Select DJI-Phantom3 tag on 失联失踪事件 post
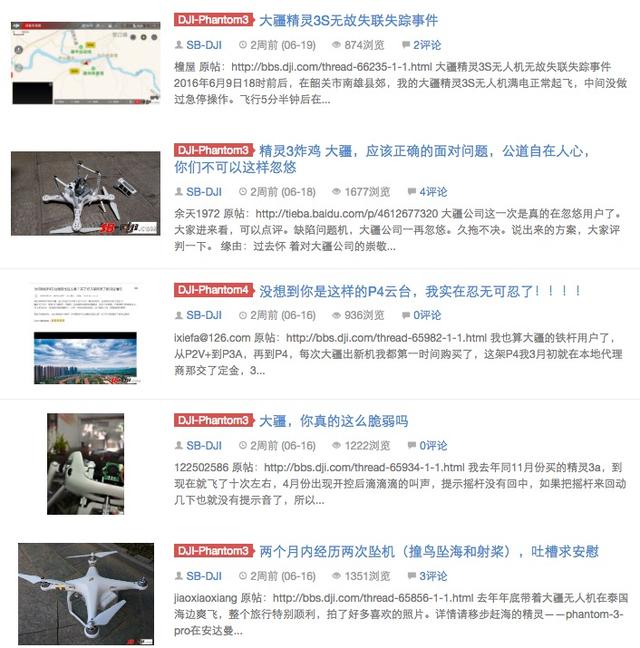The height and width of the screenshot is (648, 640). point(213,20)
